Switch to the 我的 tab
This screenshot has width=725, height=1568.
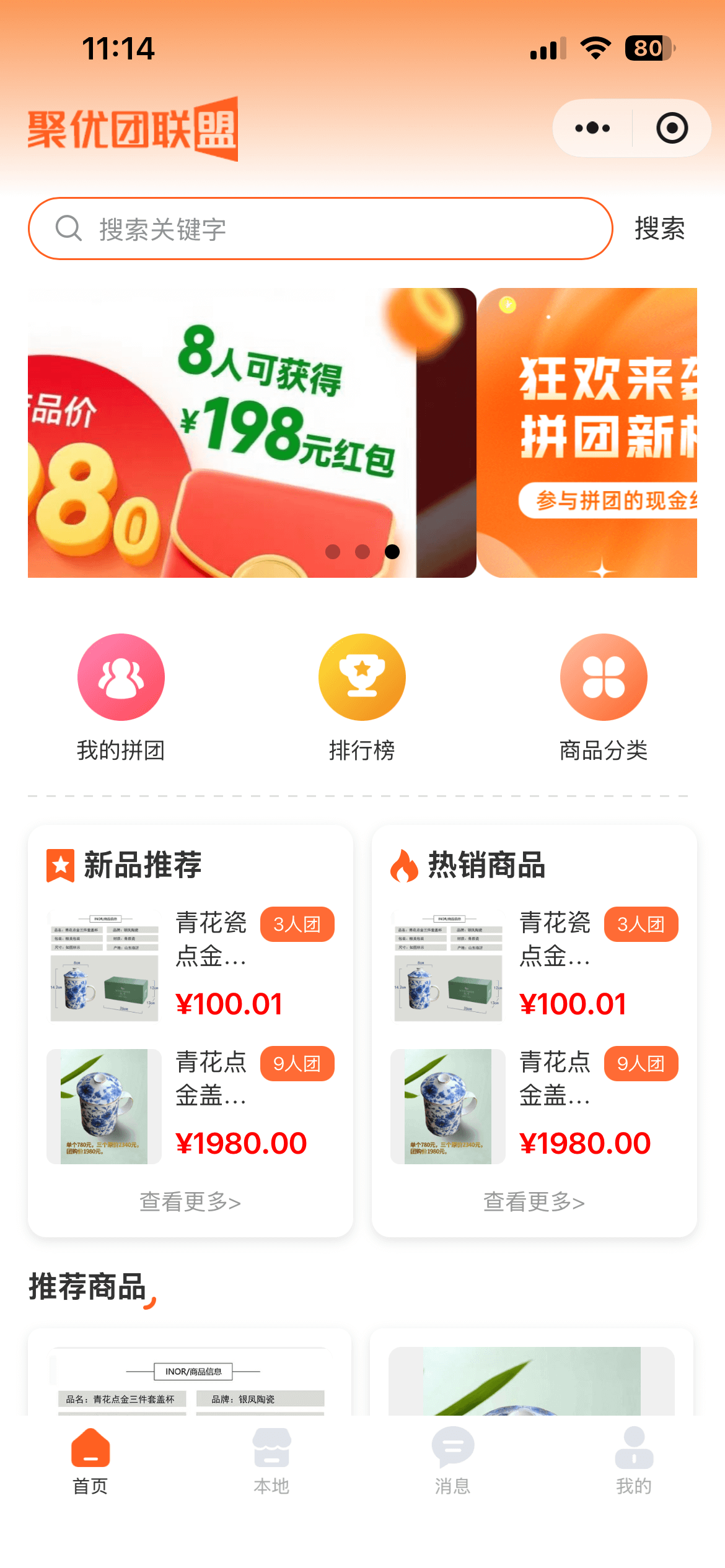[x=633, y=1460]
